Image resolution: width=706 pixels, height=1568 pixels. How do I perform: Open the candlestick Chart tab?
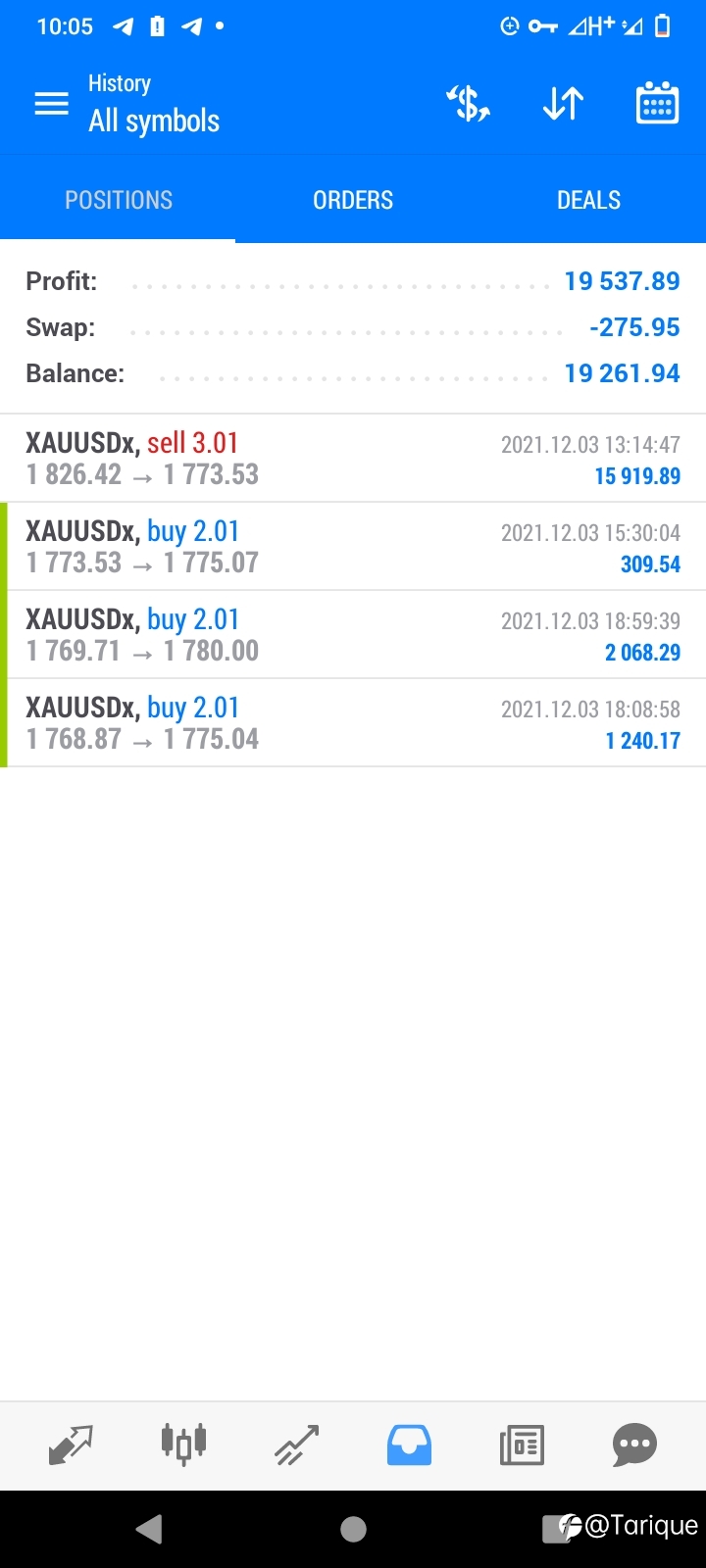point(183,1445)
